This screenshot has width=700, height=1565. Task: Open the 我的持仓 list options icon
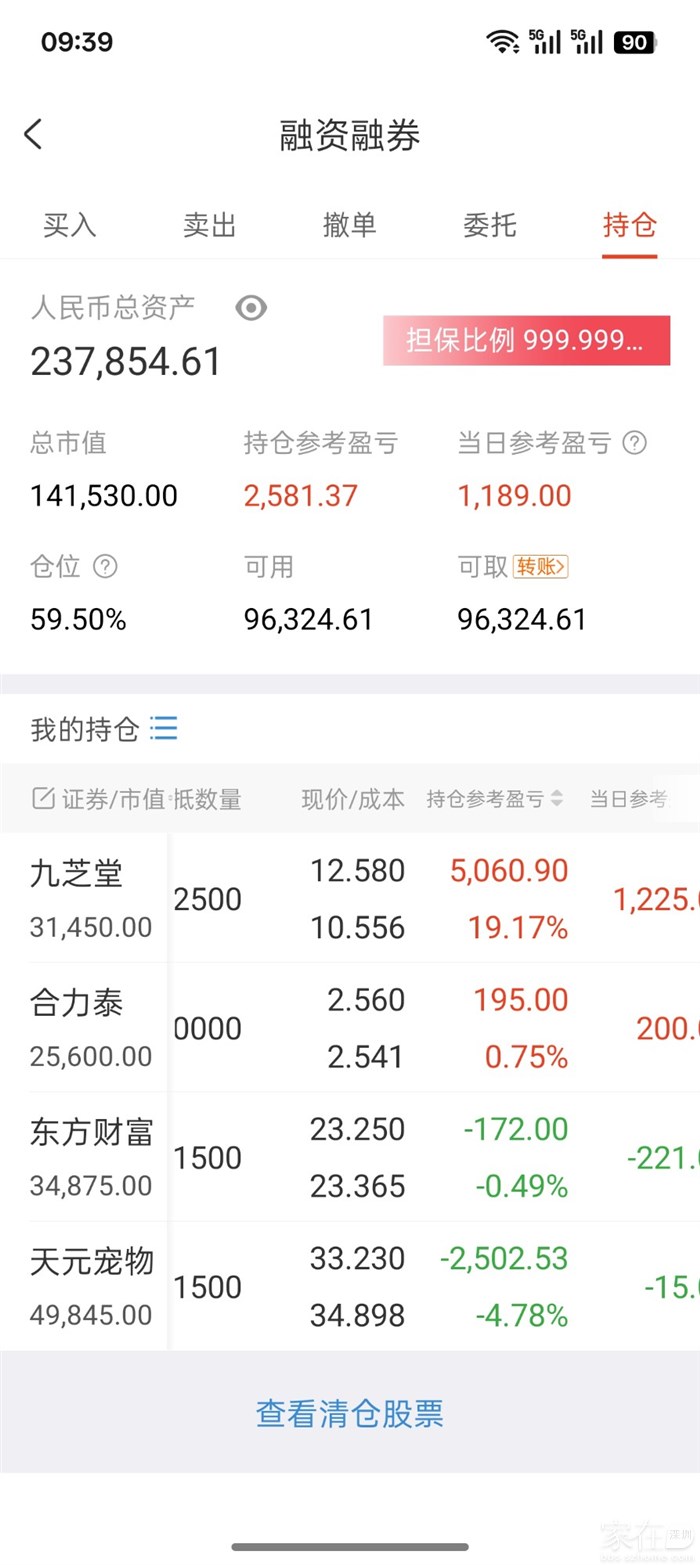[x=163, y=728]
